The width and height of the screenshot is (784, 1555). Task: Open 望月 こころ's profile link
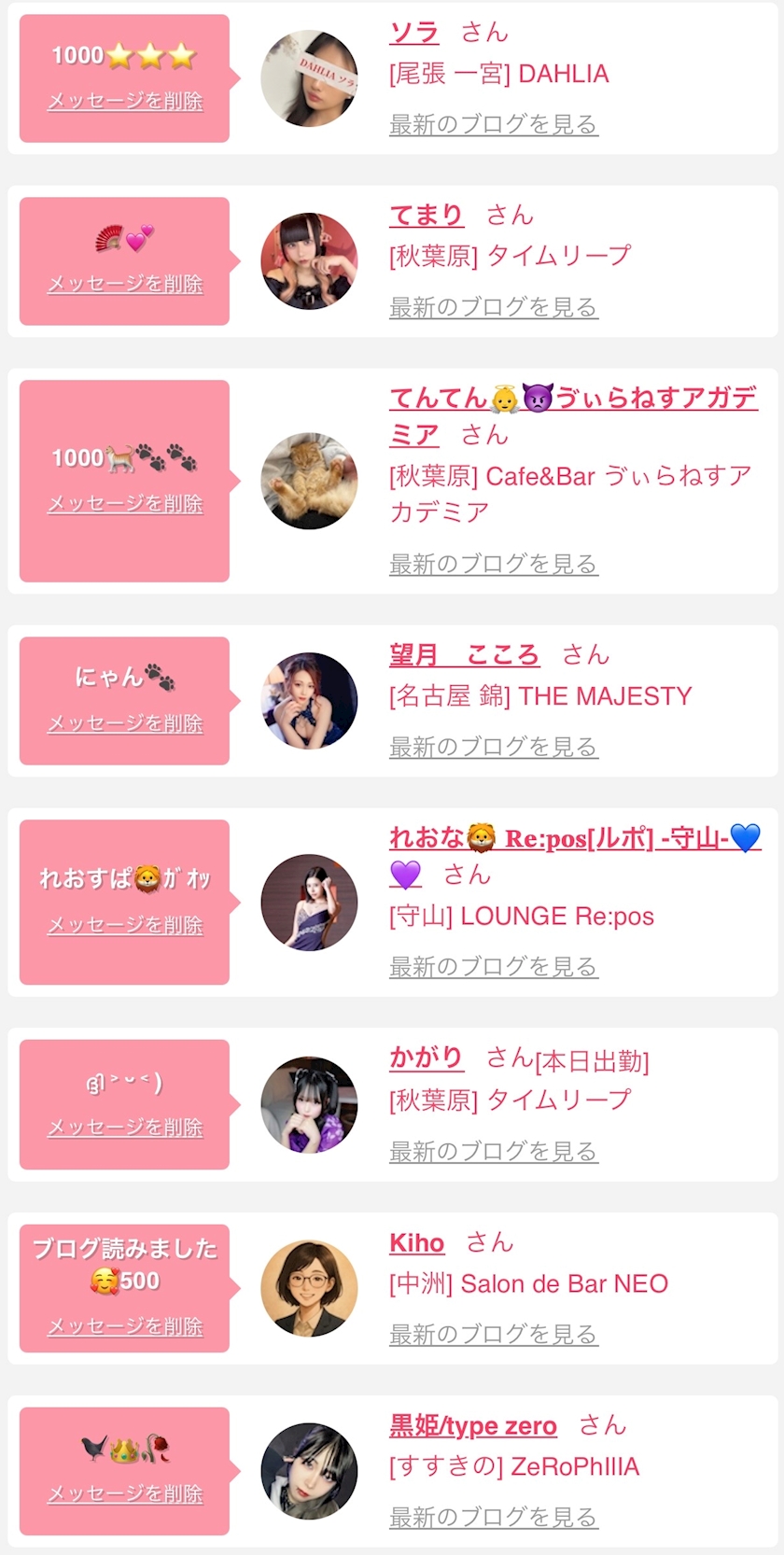464,655
